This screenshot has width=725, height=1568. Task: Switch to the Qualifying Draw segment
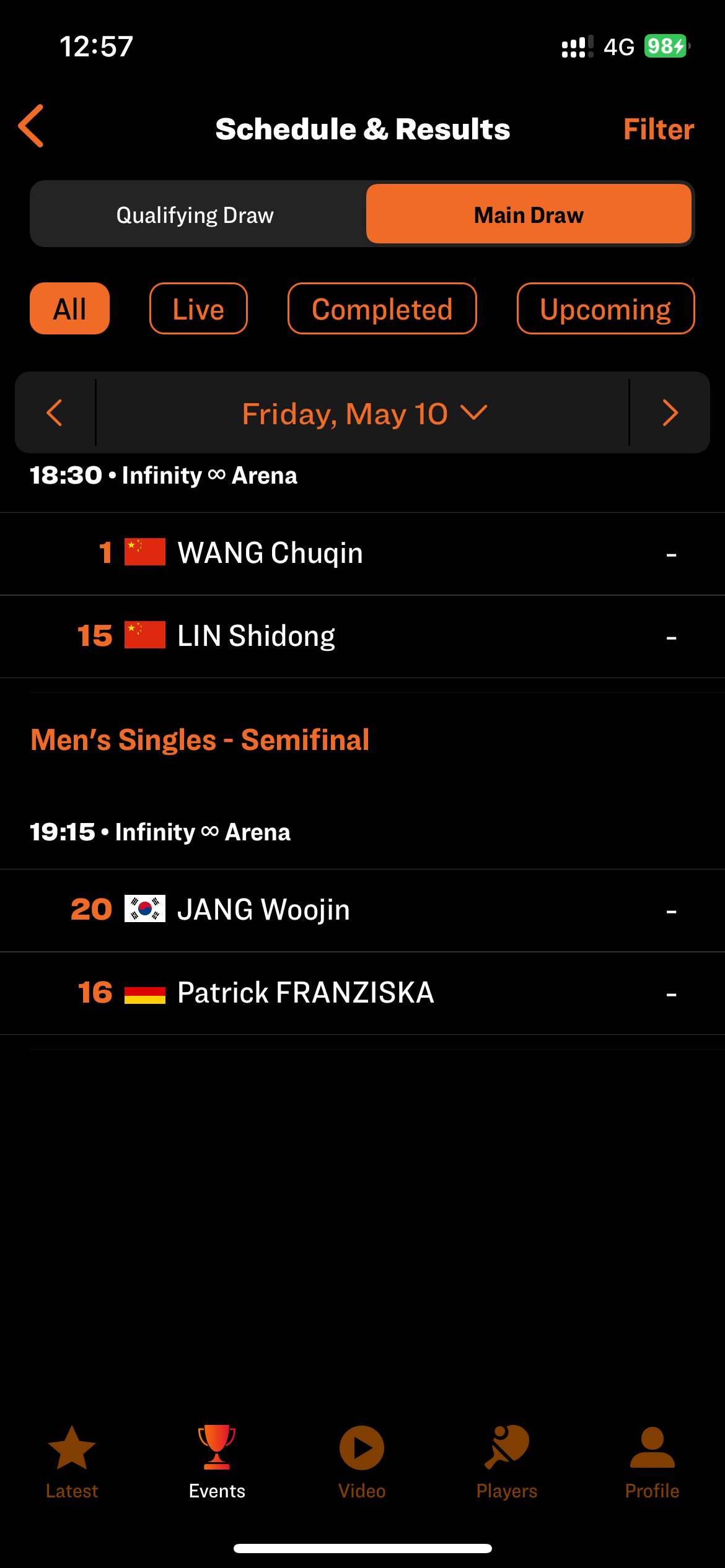195,214
